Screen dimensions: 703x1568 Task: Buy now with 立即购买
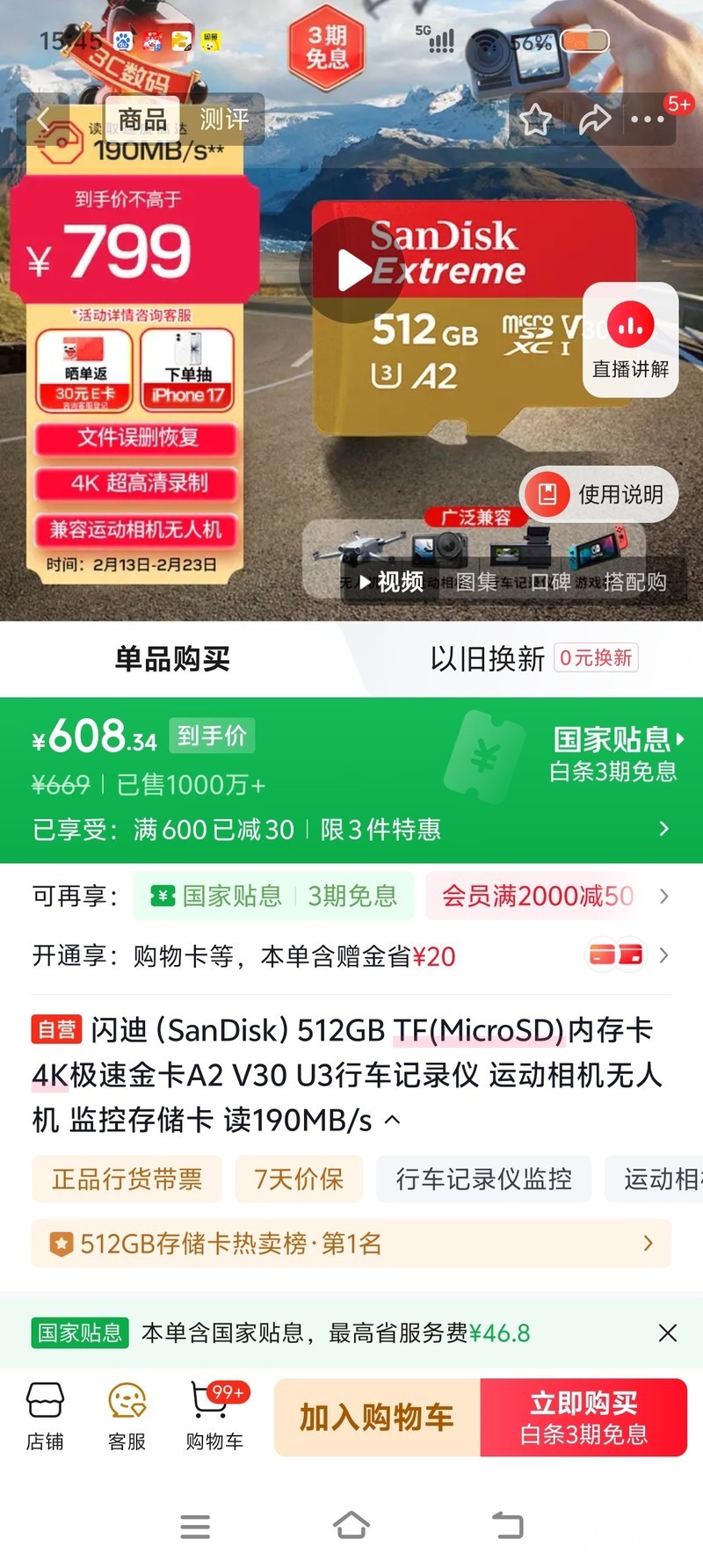[583, 1417]
